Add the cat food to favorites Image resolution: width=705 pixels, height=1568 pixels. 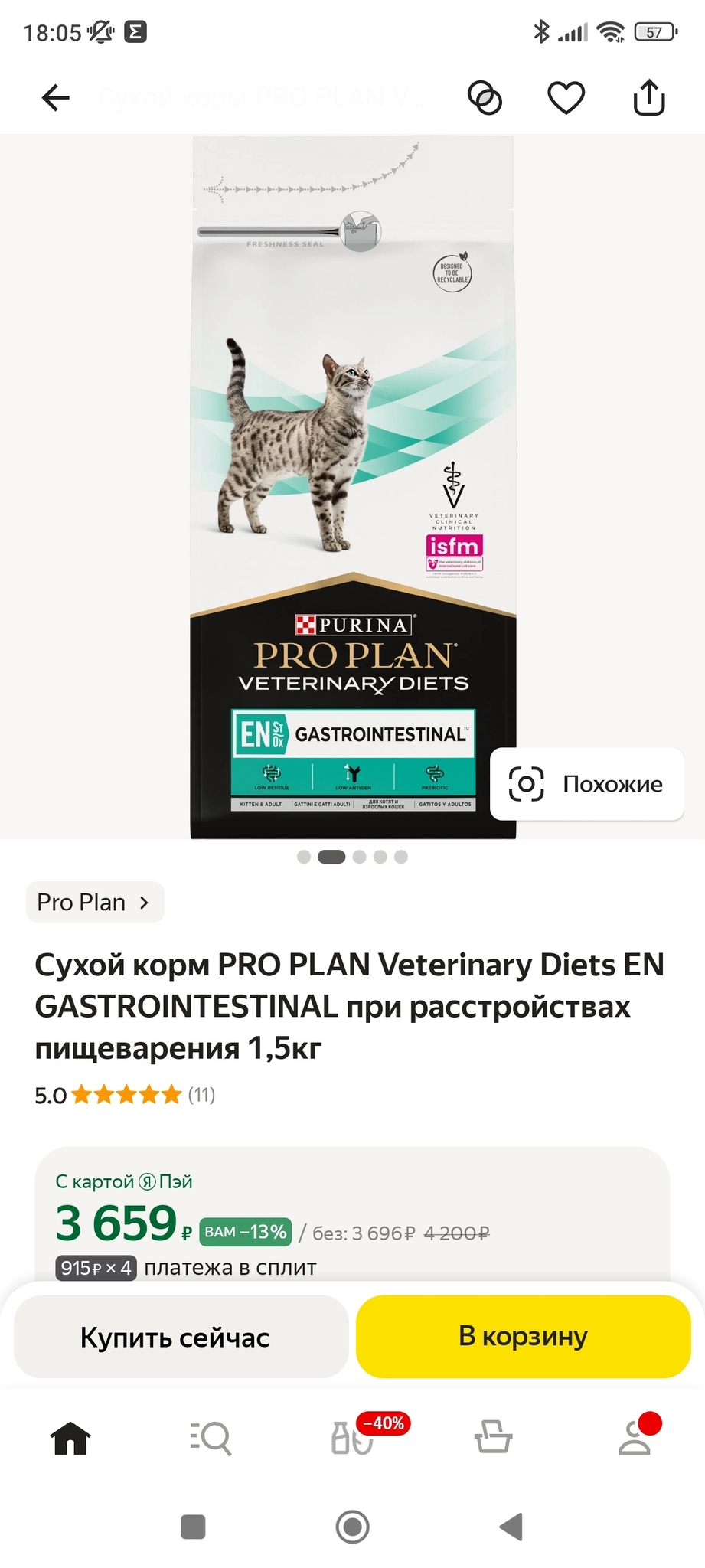566,98
